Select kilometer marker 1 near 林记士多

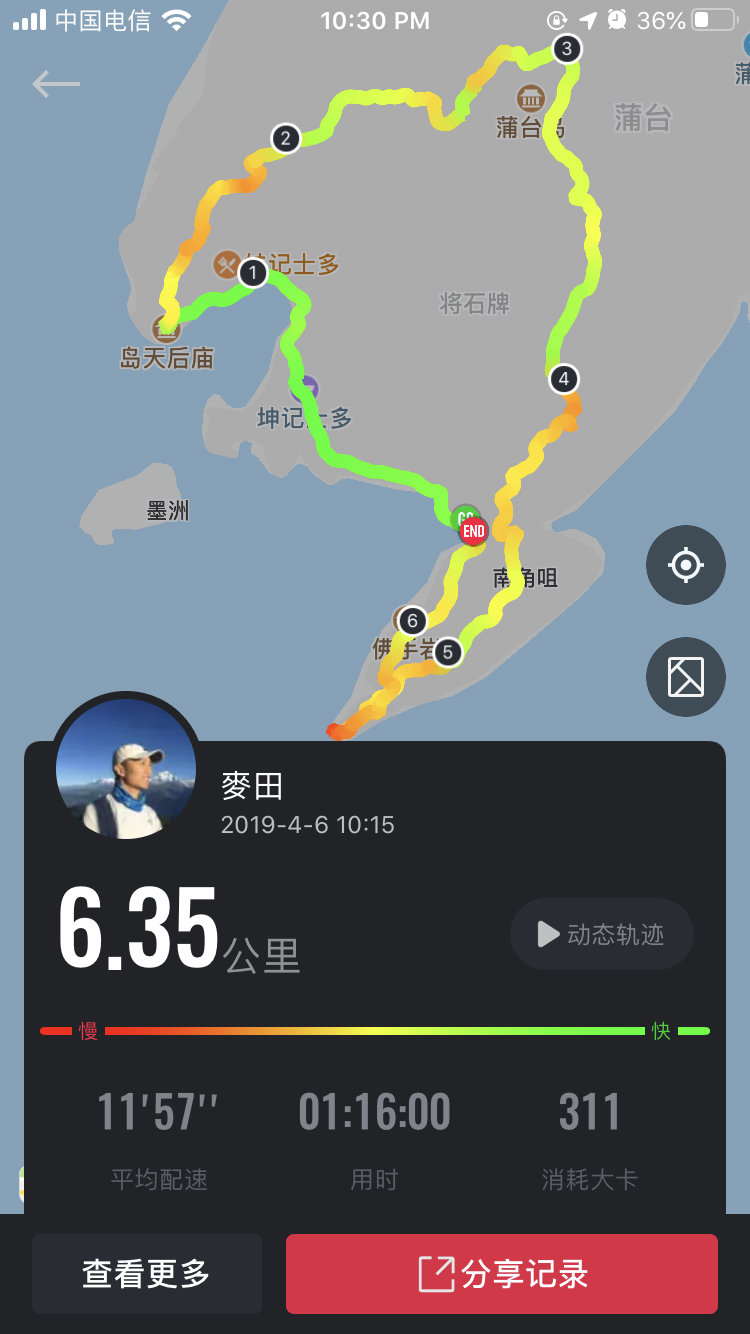click(x=253, y=271)
